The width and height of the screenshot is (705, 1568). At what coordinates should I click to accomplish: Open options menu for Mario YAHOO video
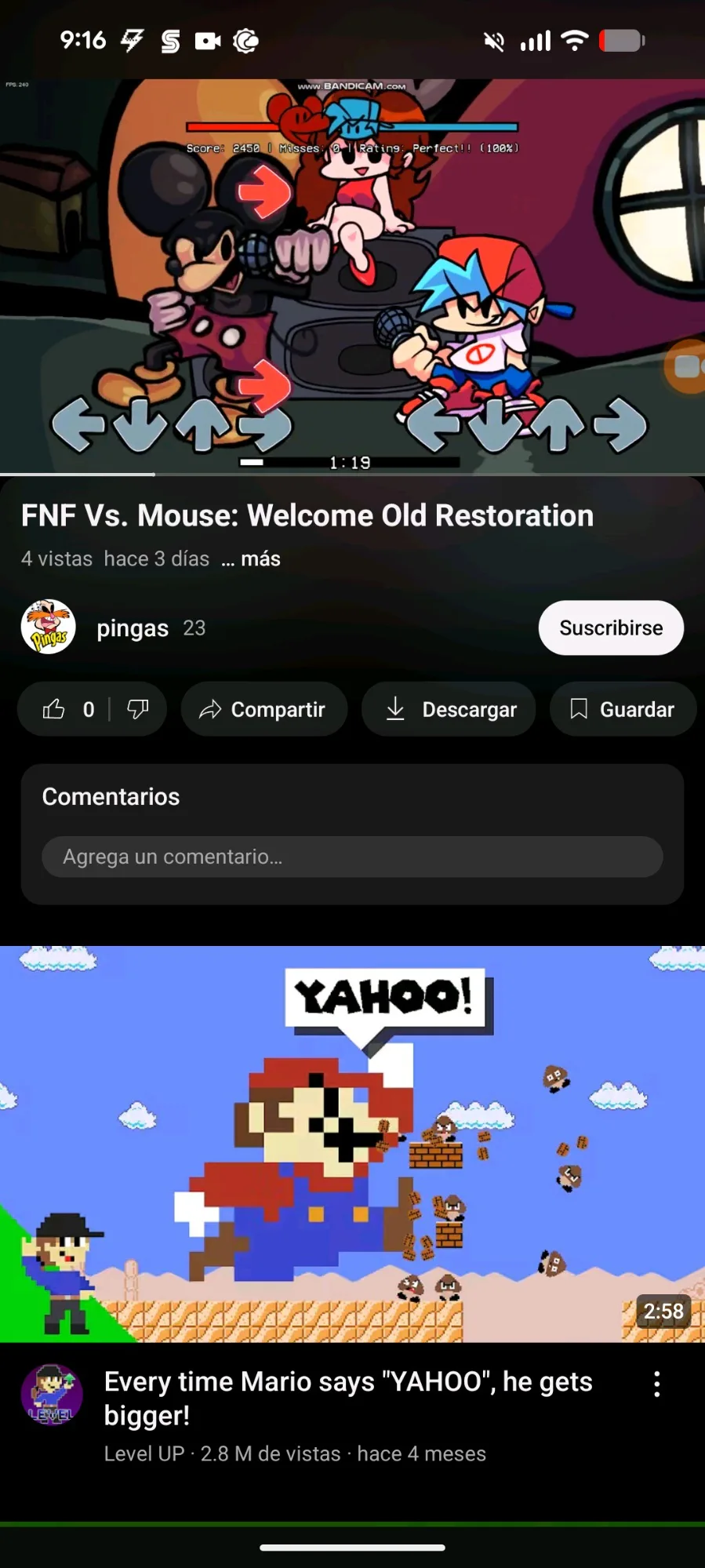point(657,1384)
